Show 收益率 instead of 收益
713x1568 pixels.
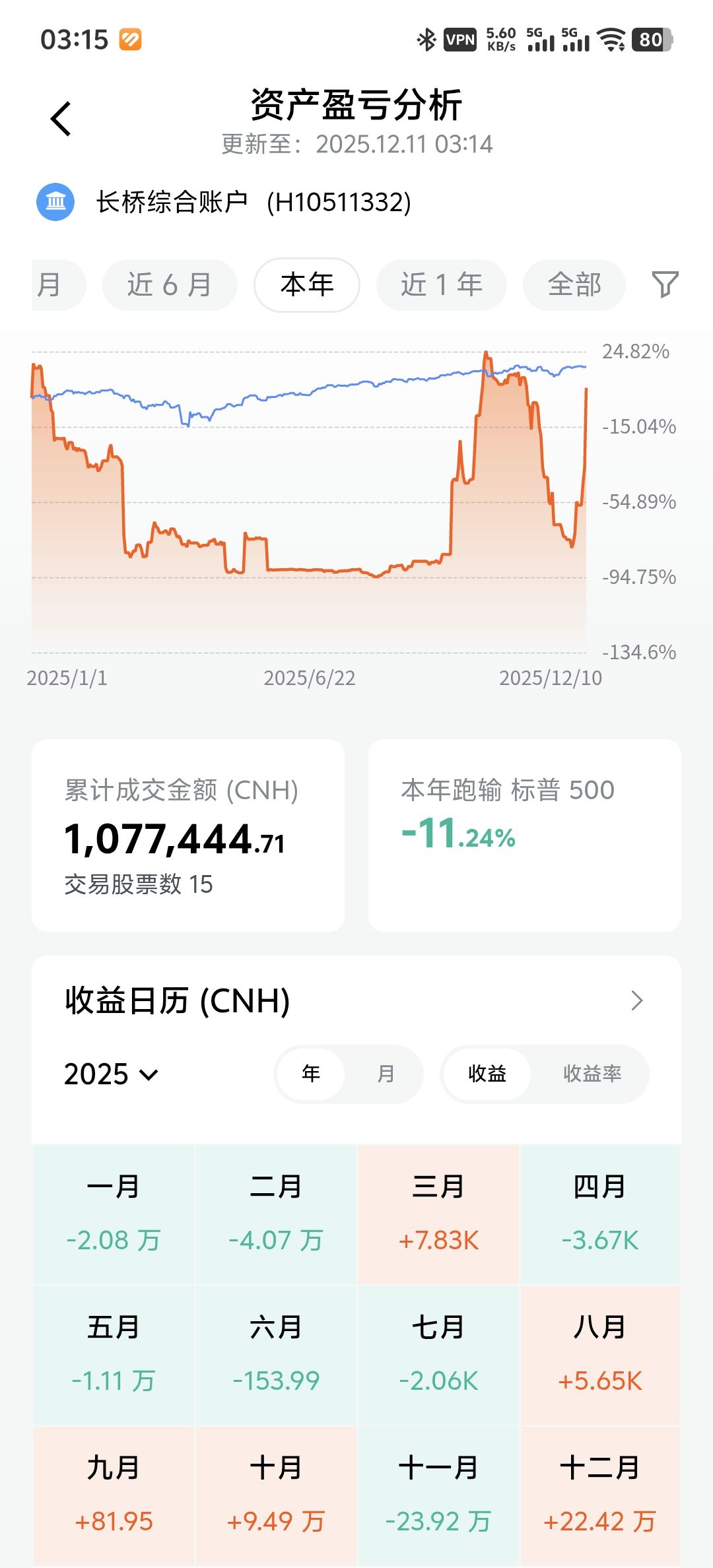(592, 1074)
